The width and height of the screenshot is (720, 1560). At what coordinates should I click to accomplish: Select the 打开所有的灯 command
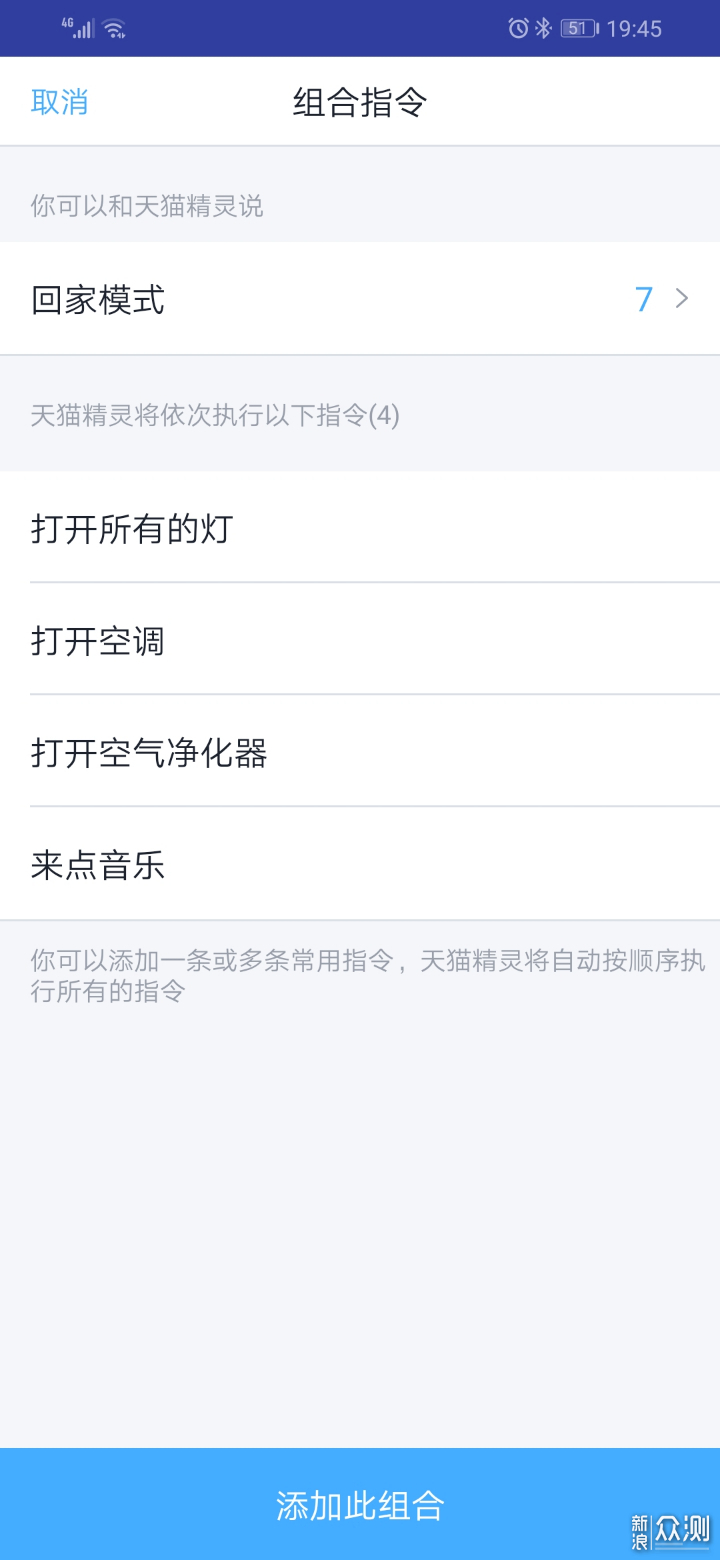360,527
